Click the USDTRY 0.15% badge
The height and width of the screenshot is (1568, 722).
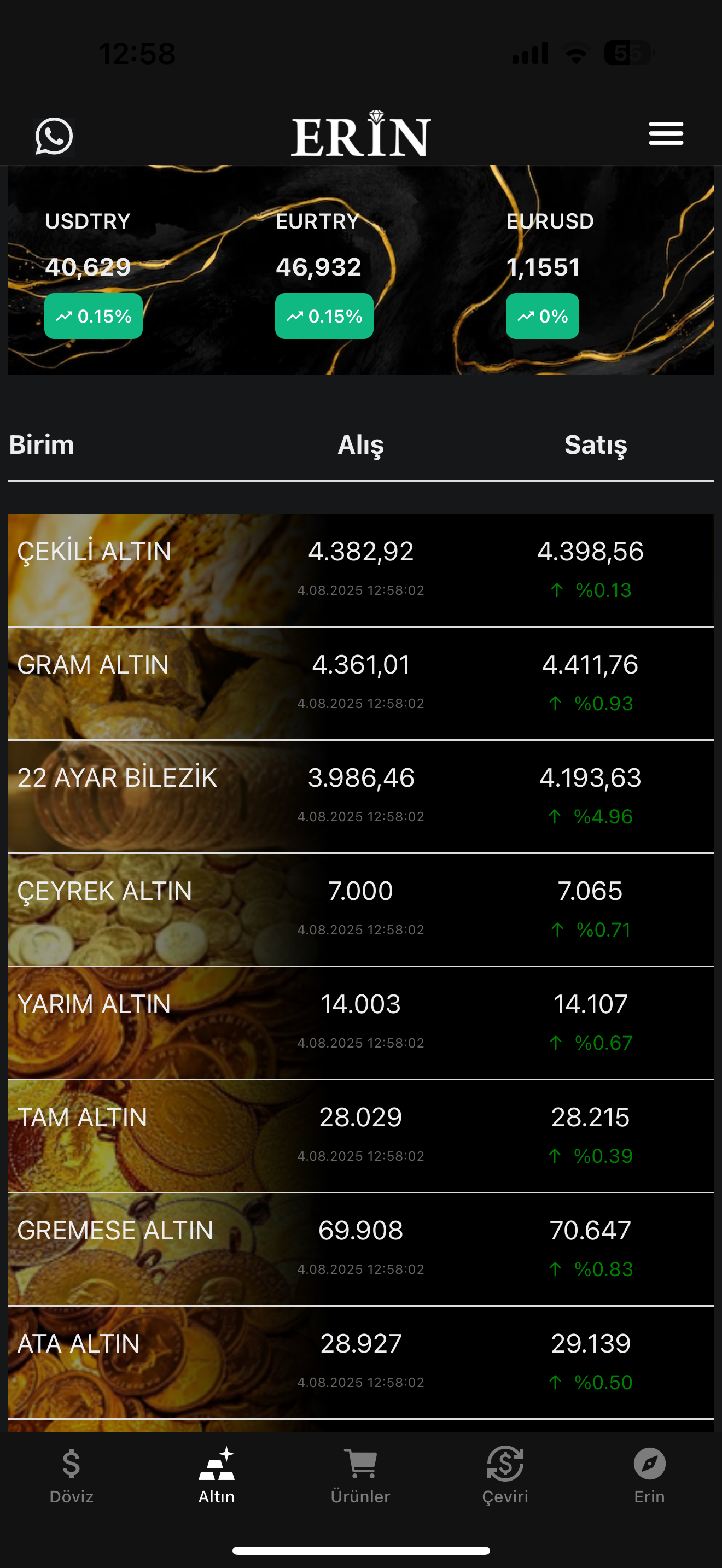pyautogui.click(x=93, y=316)
